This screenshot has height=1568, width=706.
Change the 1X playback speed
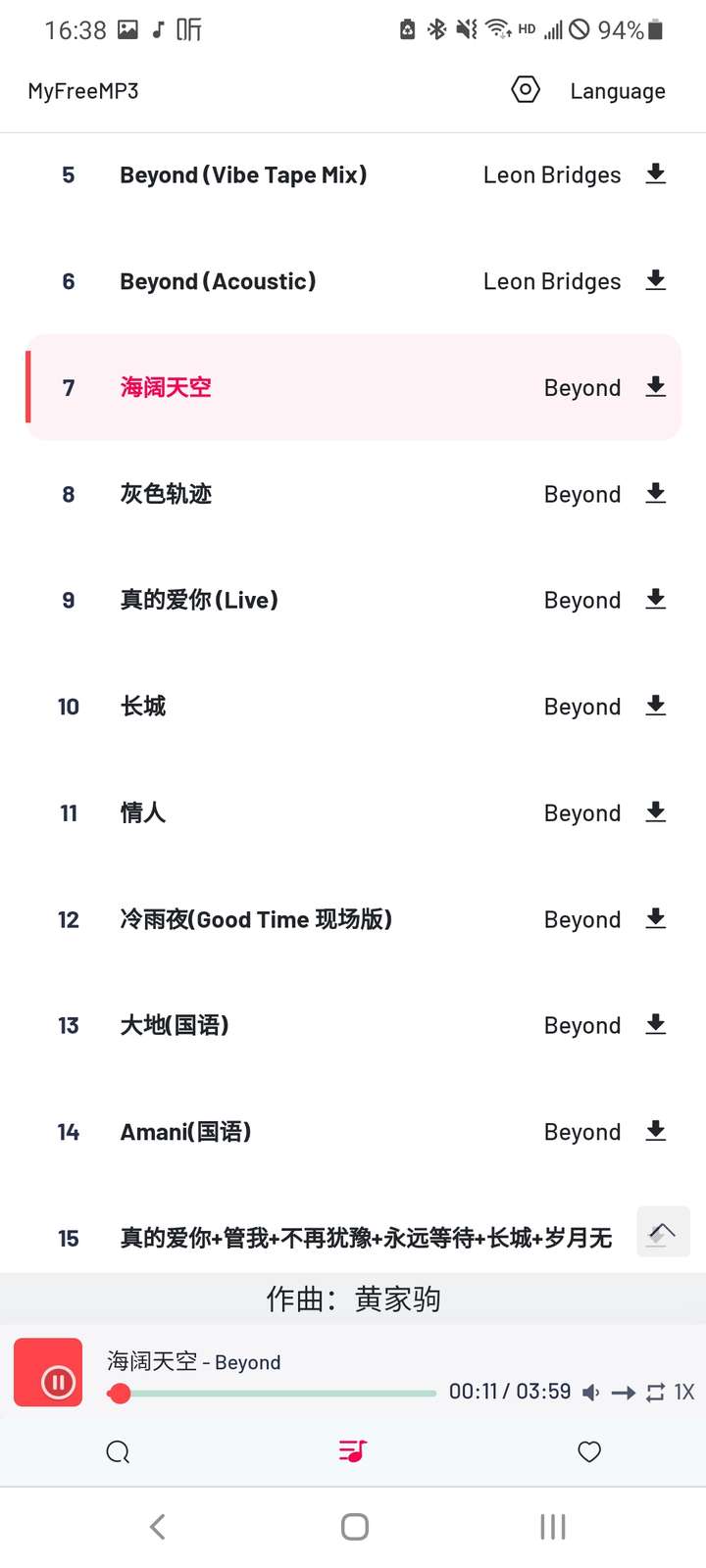click(684, 1392)
